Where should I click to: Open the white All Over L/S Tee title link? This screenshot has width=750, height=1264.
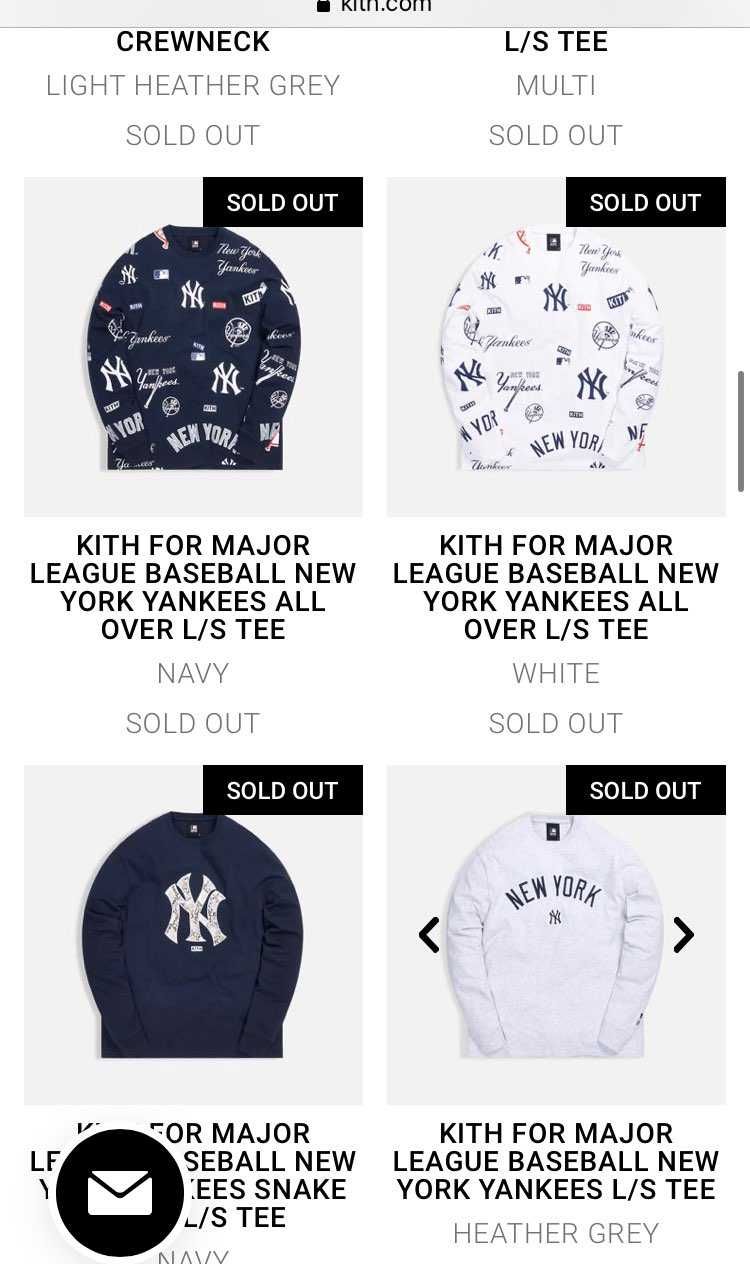coord(556,587)
